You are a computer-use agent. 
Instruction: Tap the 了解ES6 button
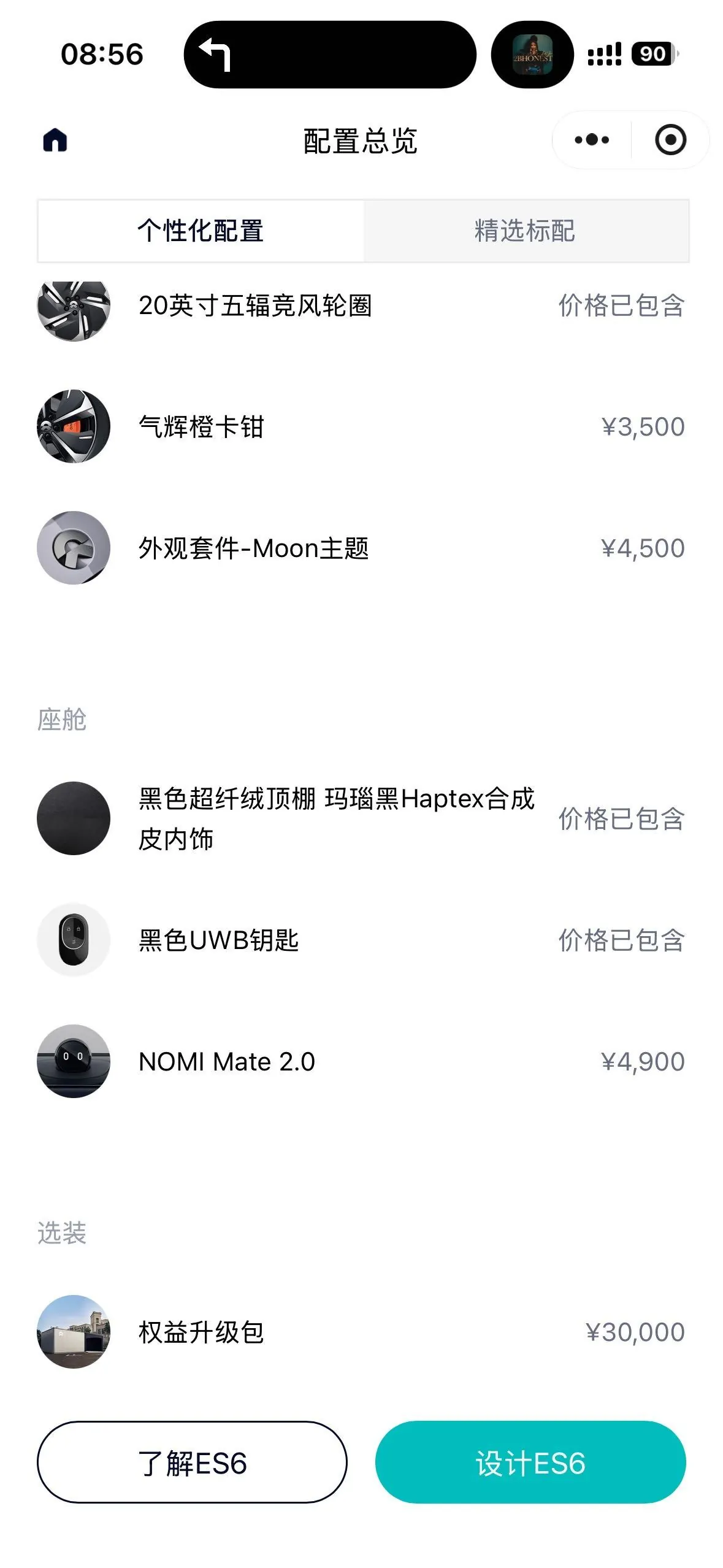(192, 1462)
